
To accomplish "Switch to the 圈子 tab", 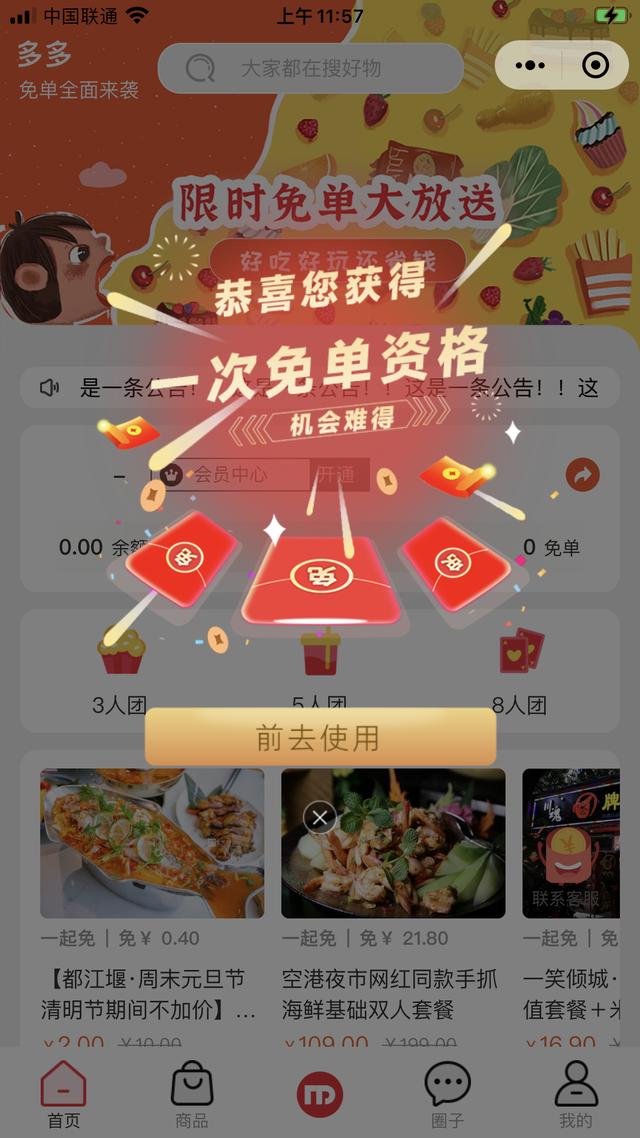I will [x=447, y=1095].
